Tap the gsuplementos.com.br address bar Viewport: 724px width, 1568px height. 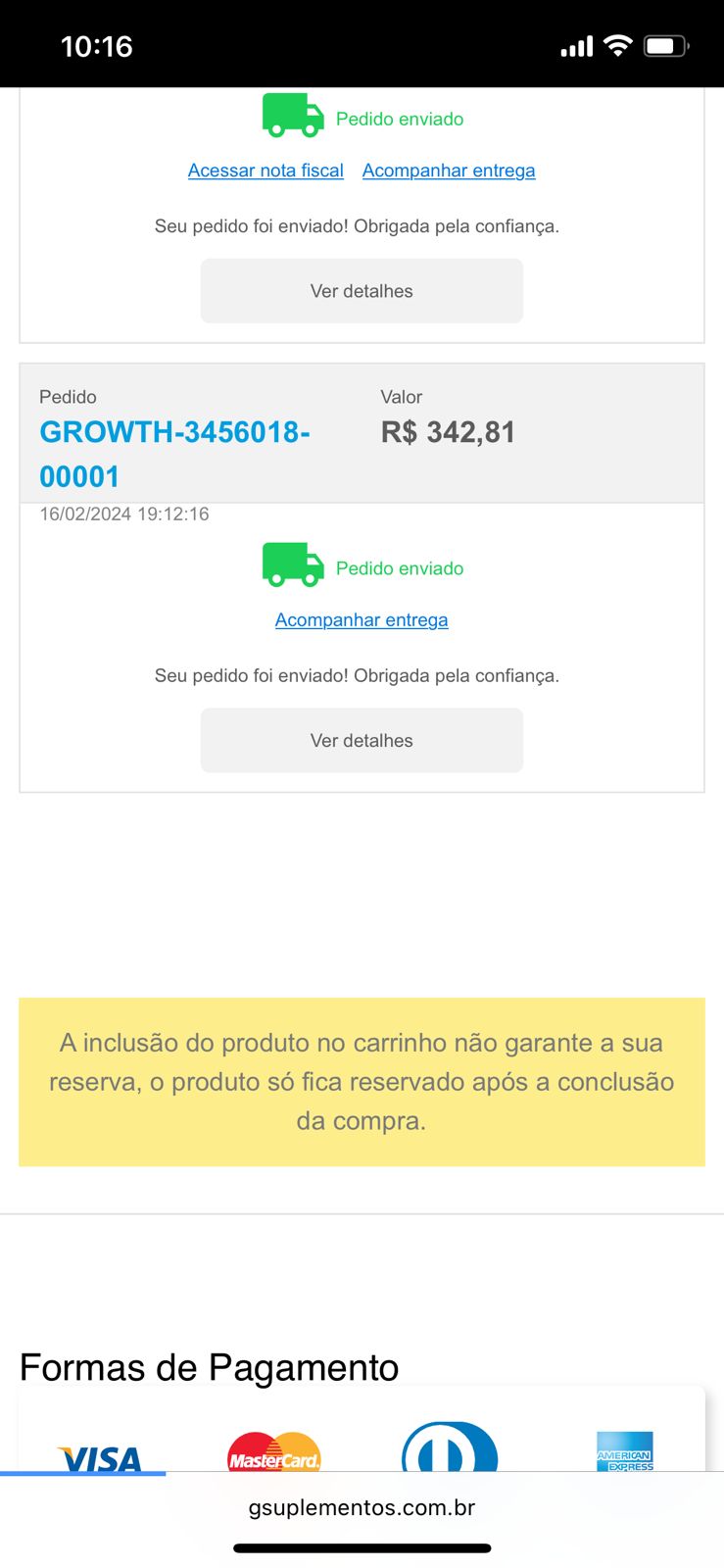[362, 1507]
